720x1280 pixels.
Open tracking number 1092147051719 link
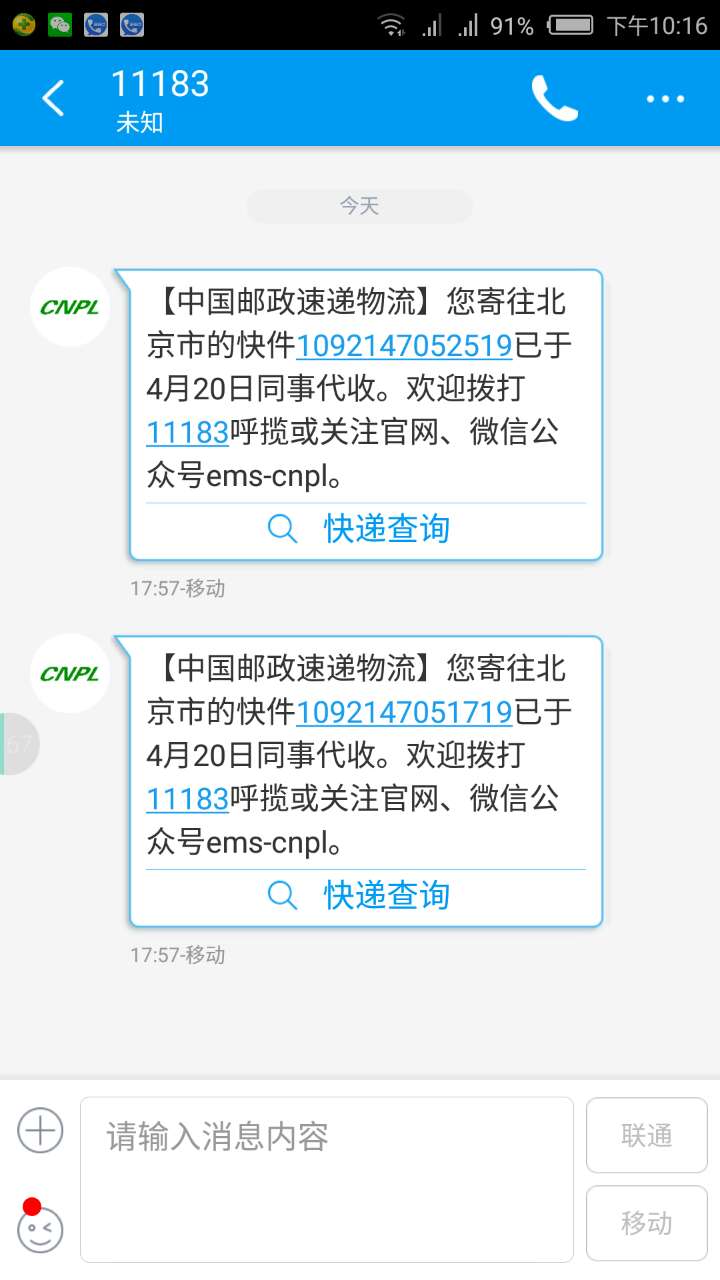pyautogui.click(x=404, y=711)
